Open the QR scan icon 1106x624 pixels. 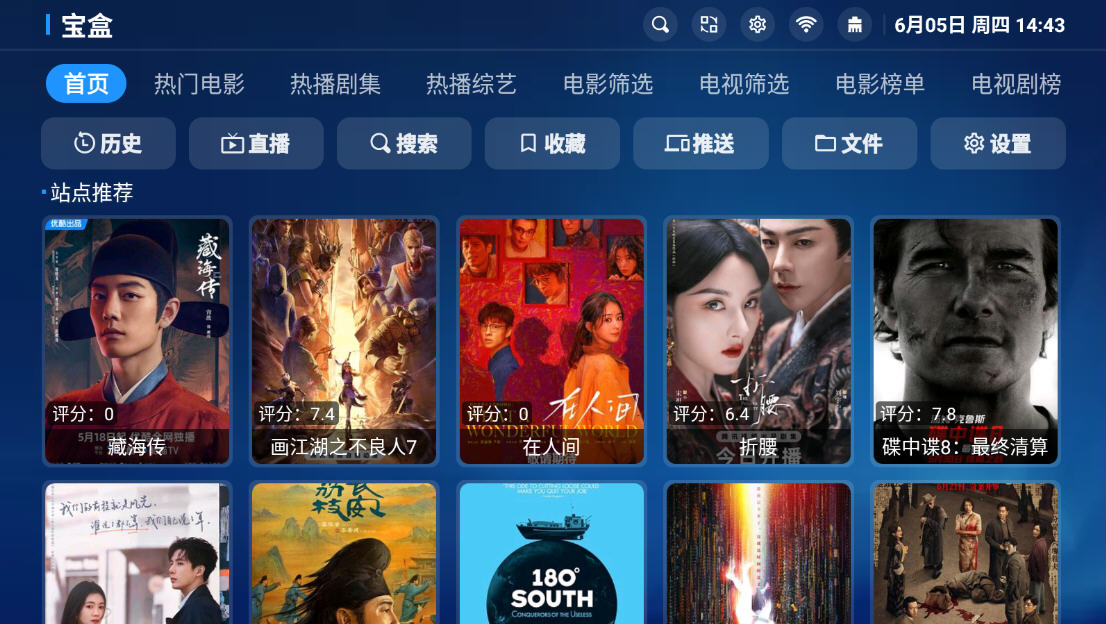tap(709, 25)
